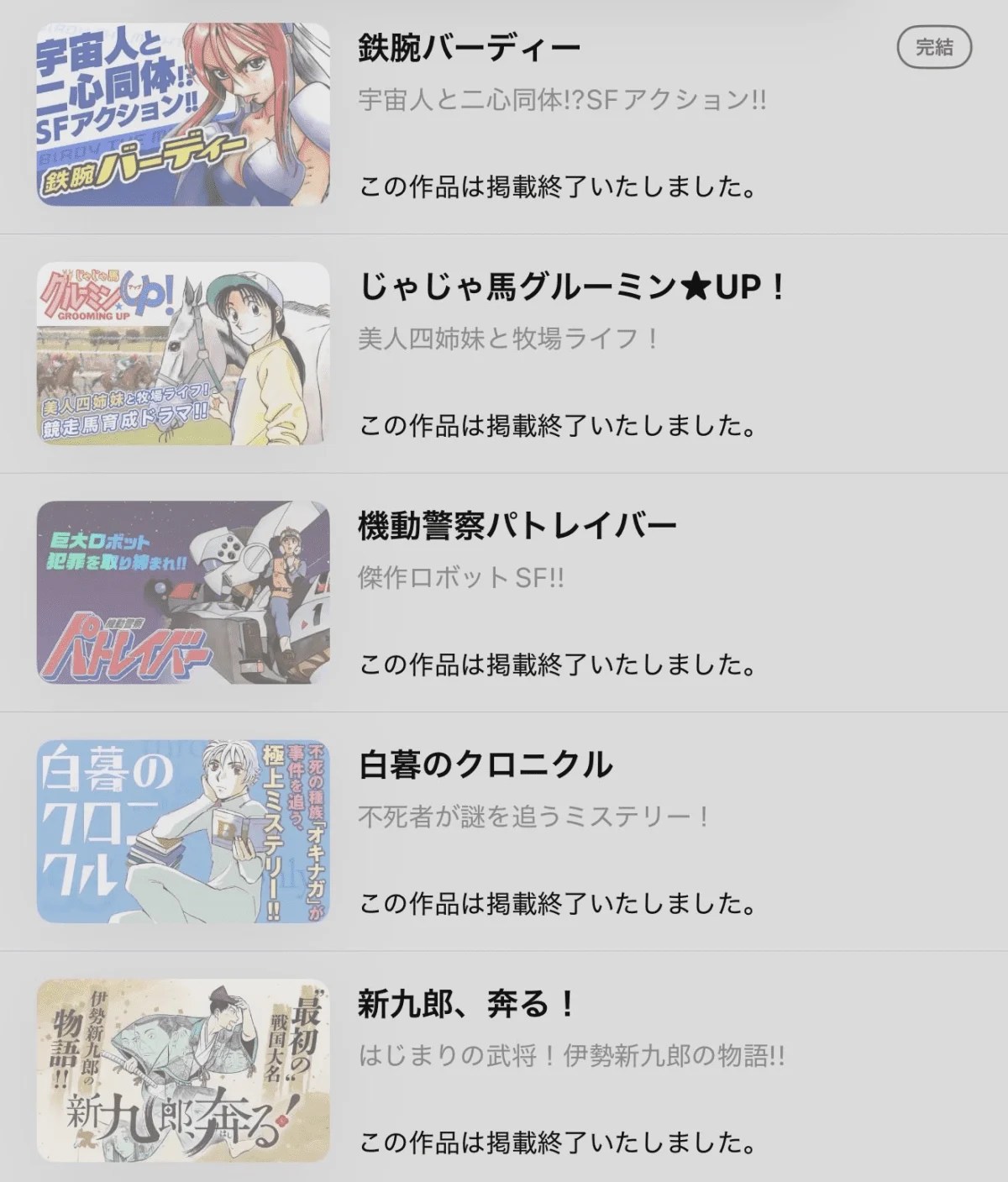Open 白暮のクロニクル series page
The height and width of the screenshot is (1182, 1008).
tap(486, 765)
